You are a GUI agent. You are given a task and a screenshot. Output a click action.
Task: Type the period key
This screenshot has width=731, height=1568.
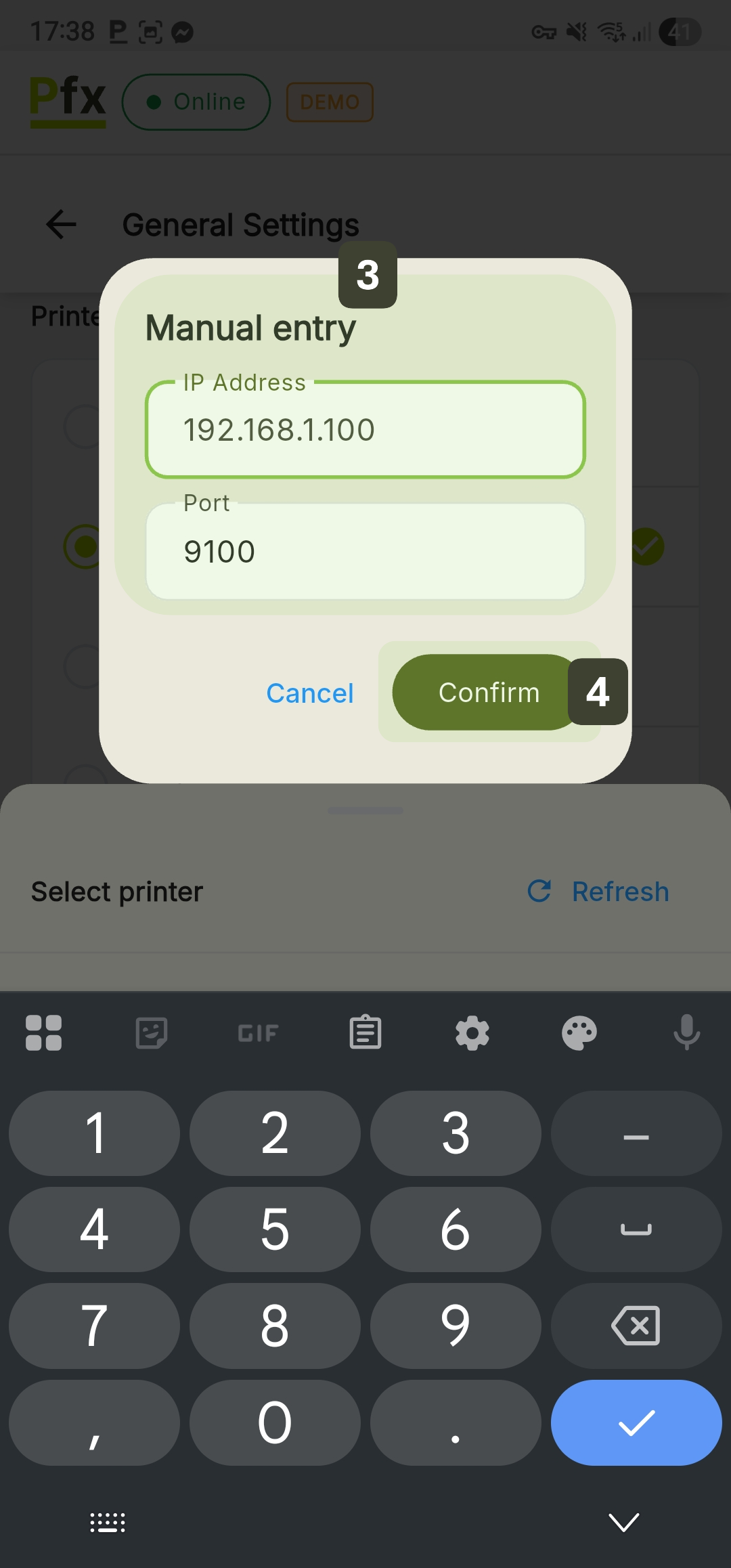tap(456, 1422)
